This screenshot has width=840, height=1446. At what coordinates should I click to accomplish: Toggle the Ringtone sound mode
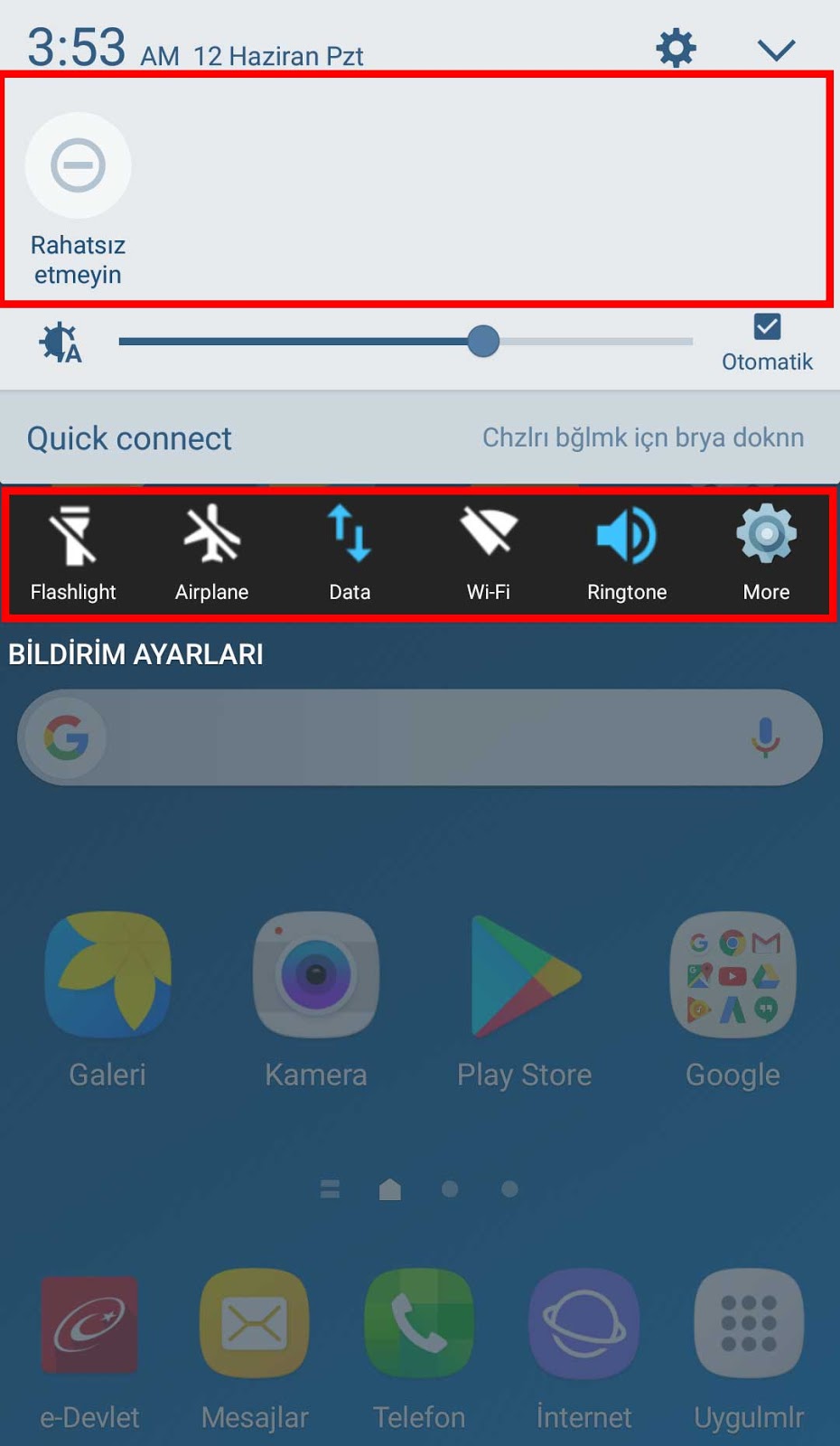[x=627, y=553]
